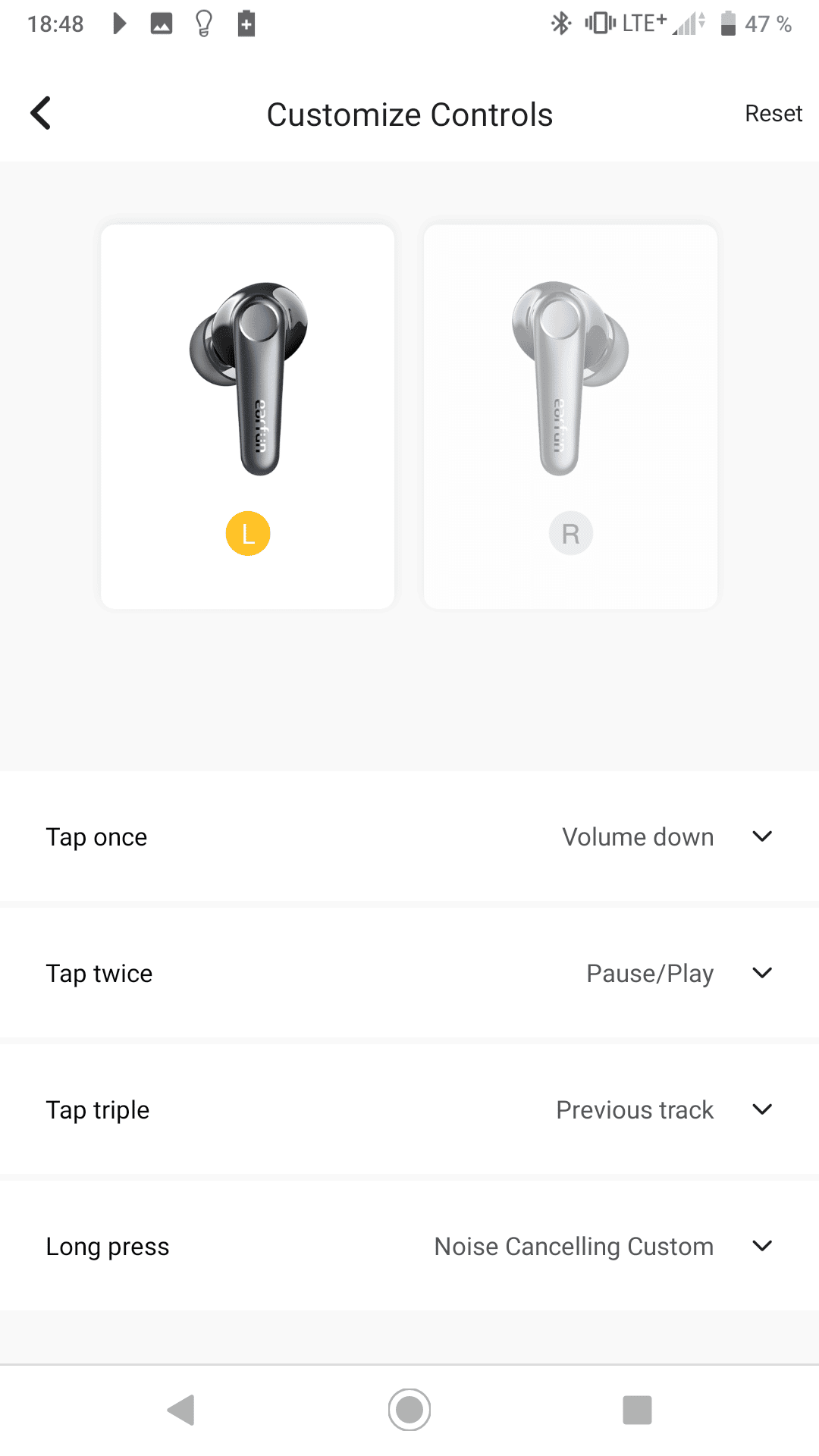Image resolution: width=819 pixels, height=1456 pixels.
Task: Select the right earbud card
Action: [570, 416]
